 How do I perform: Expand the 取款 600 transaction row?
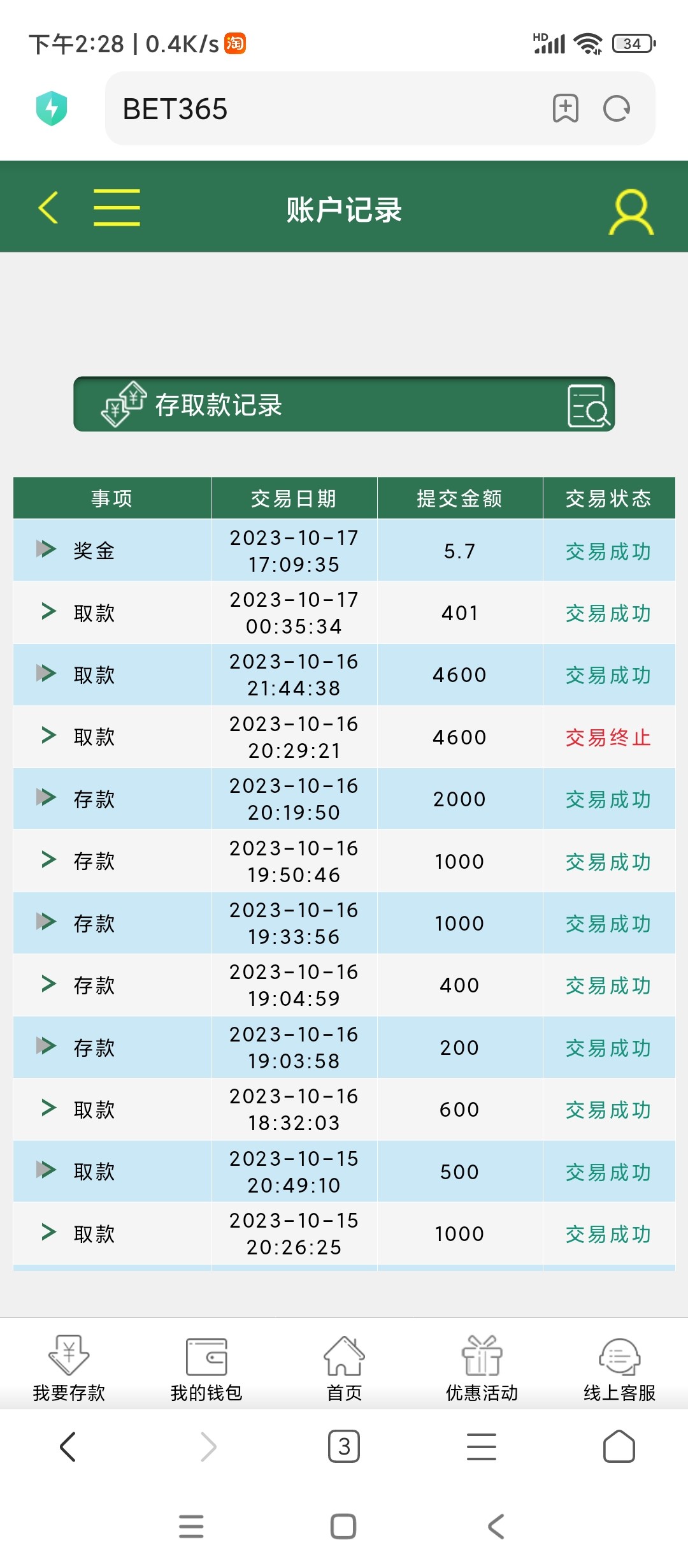48,1108
